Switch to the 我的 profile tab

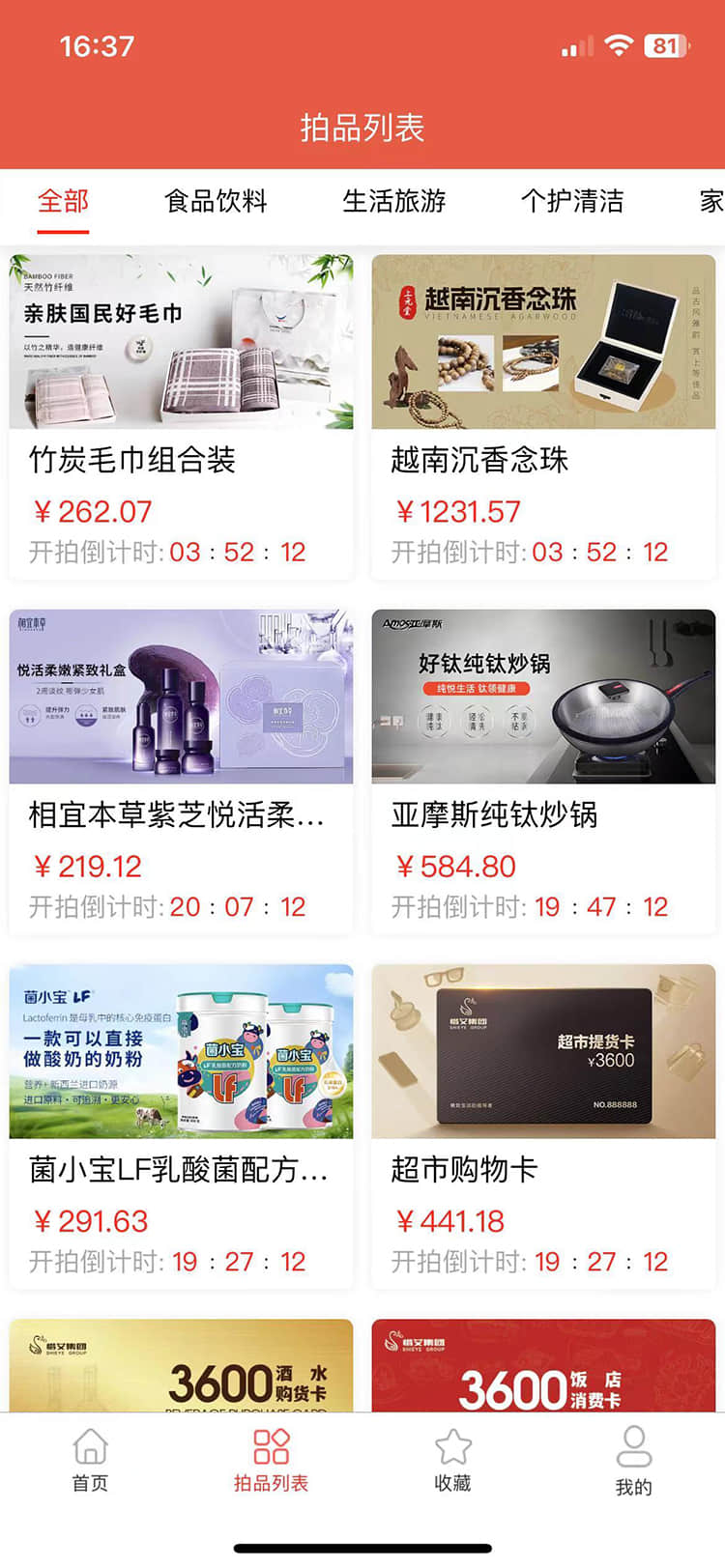(634, 1460)
